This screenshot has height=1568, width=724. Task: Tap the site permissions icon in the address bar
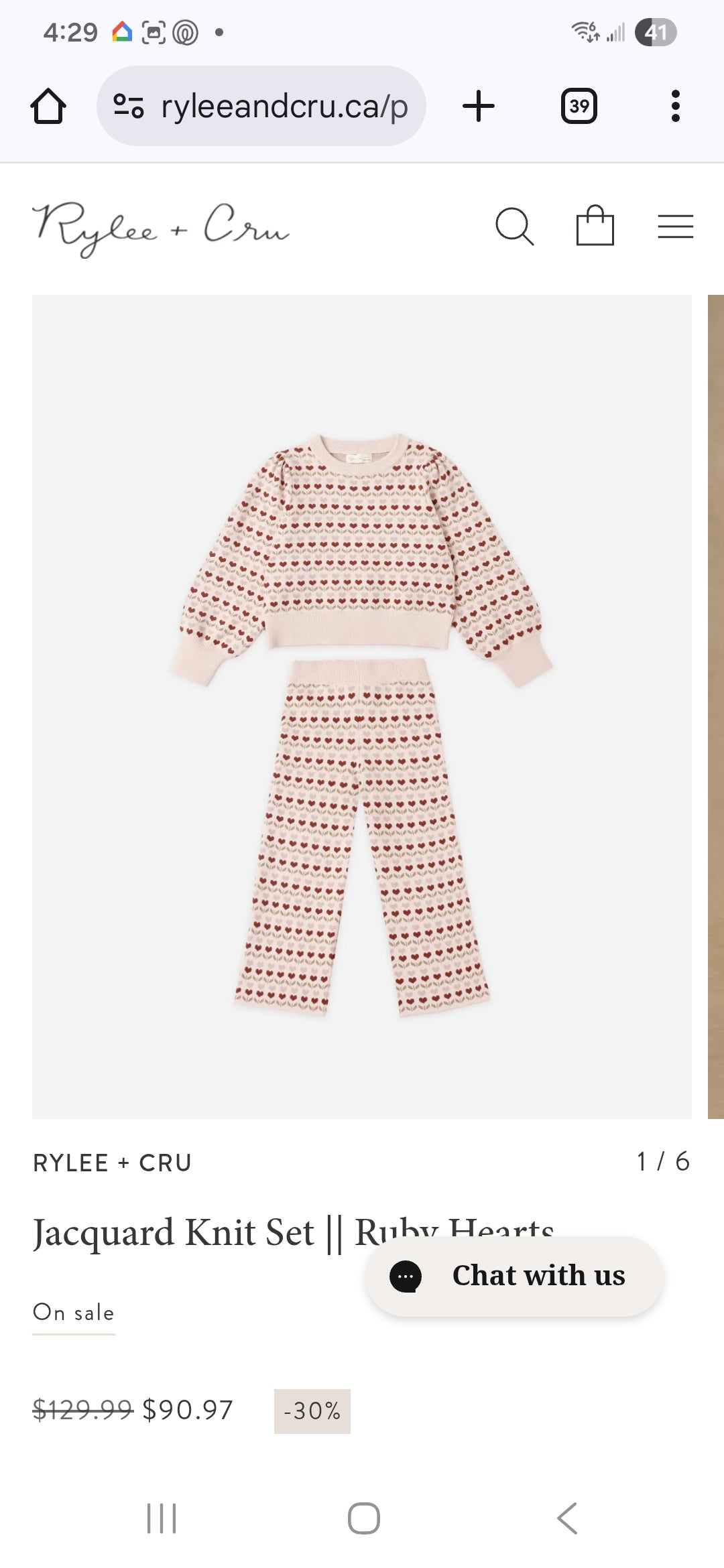pos(129,105)
